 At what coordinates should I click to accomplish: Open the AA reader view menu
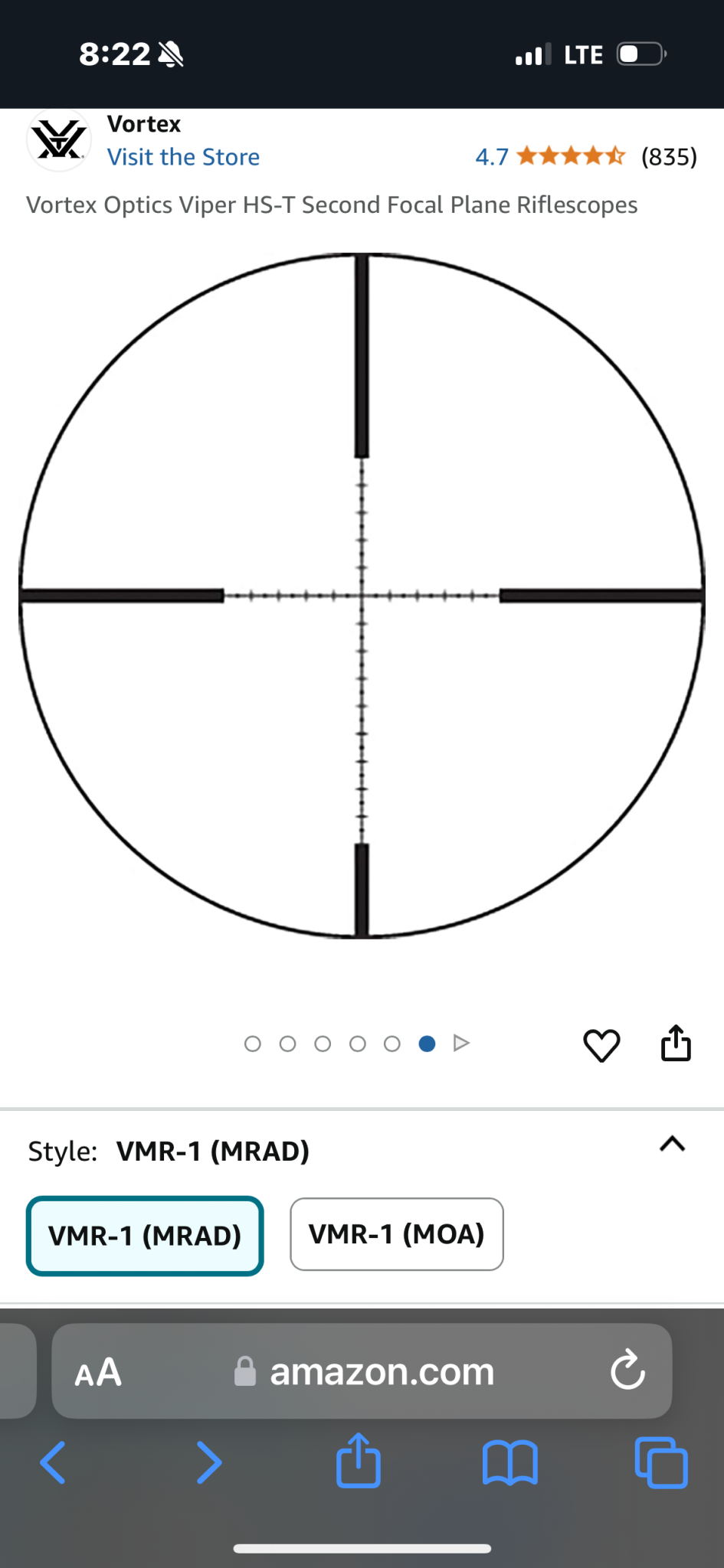coord(98,1373)
